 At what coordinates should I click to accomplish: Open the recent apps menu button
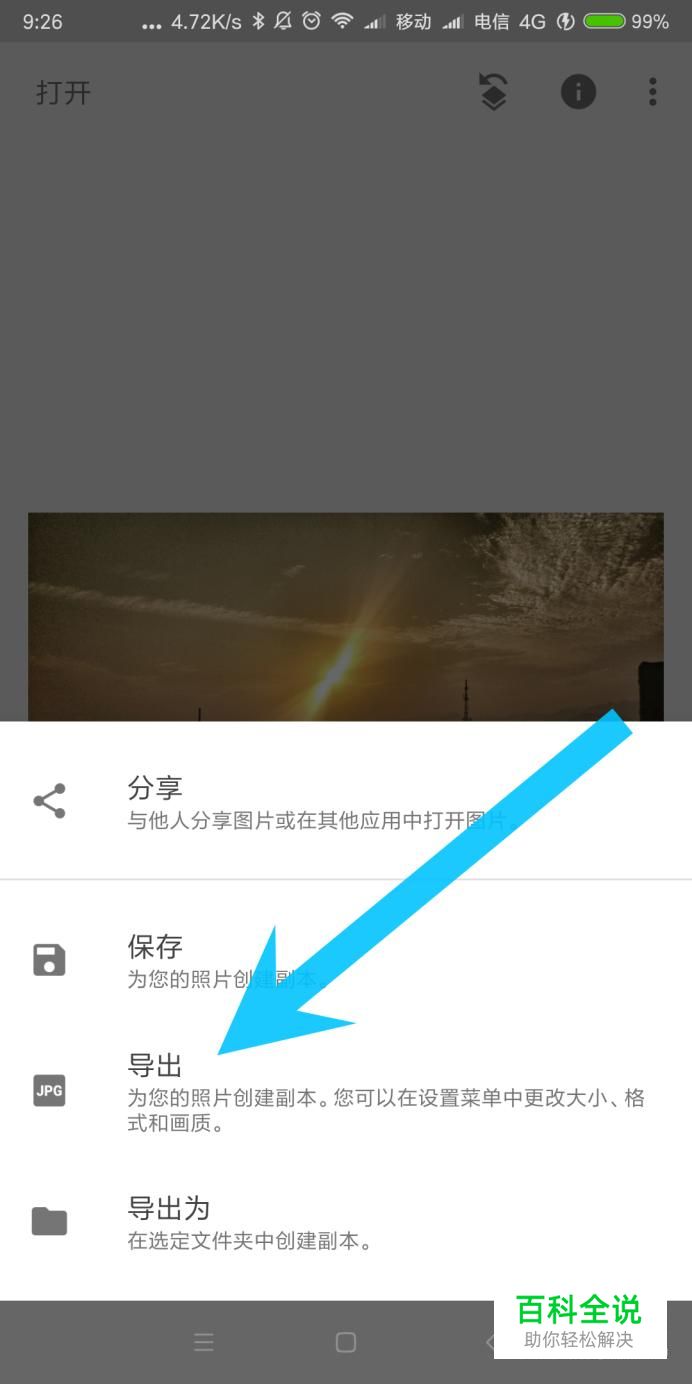point(204,1342)
